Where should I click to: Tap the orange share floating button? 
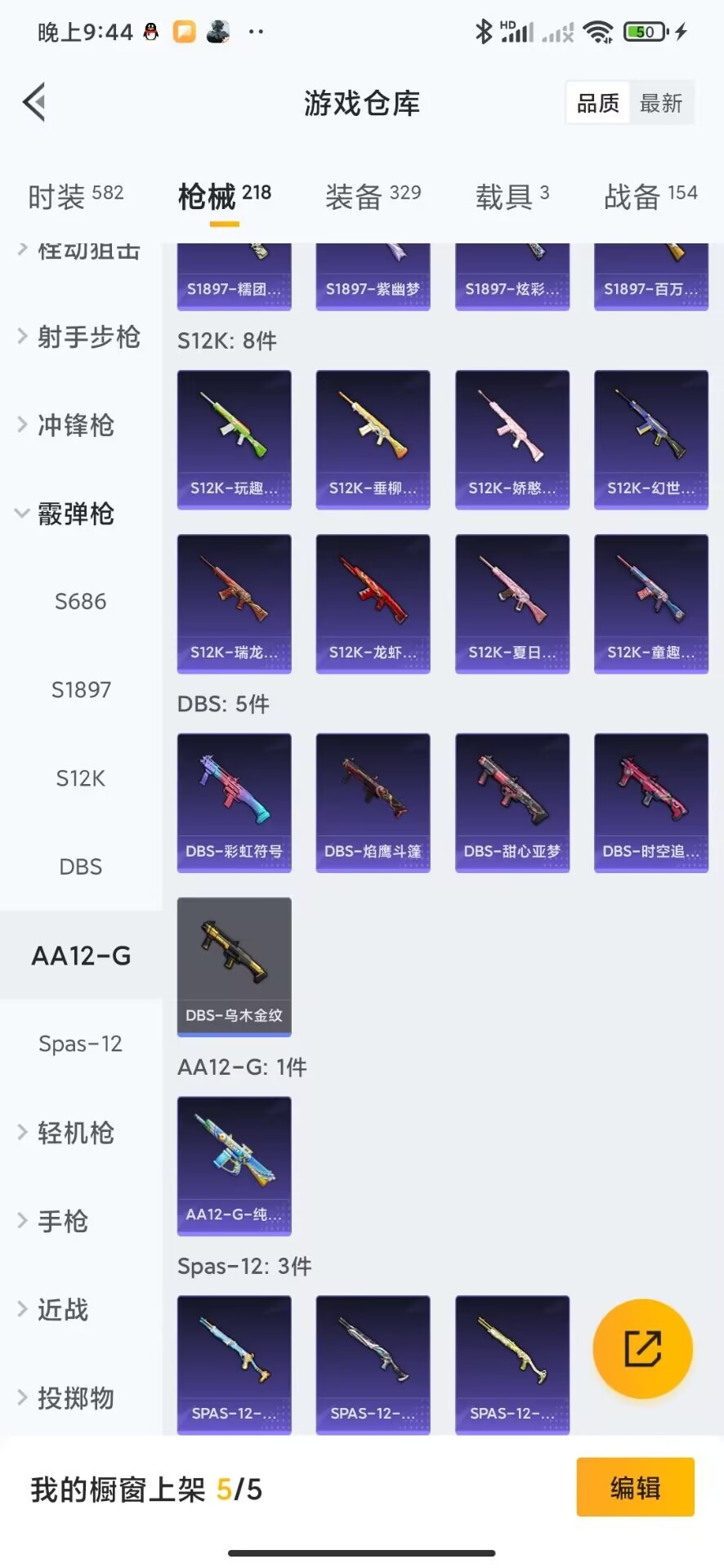coord(642,1348)
